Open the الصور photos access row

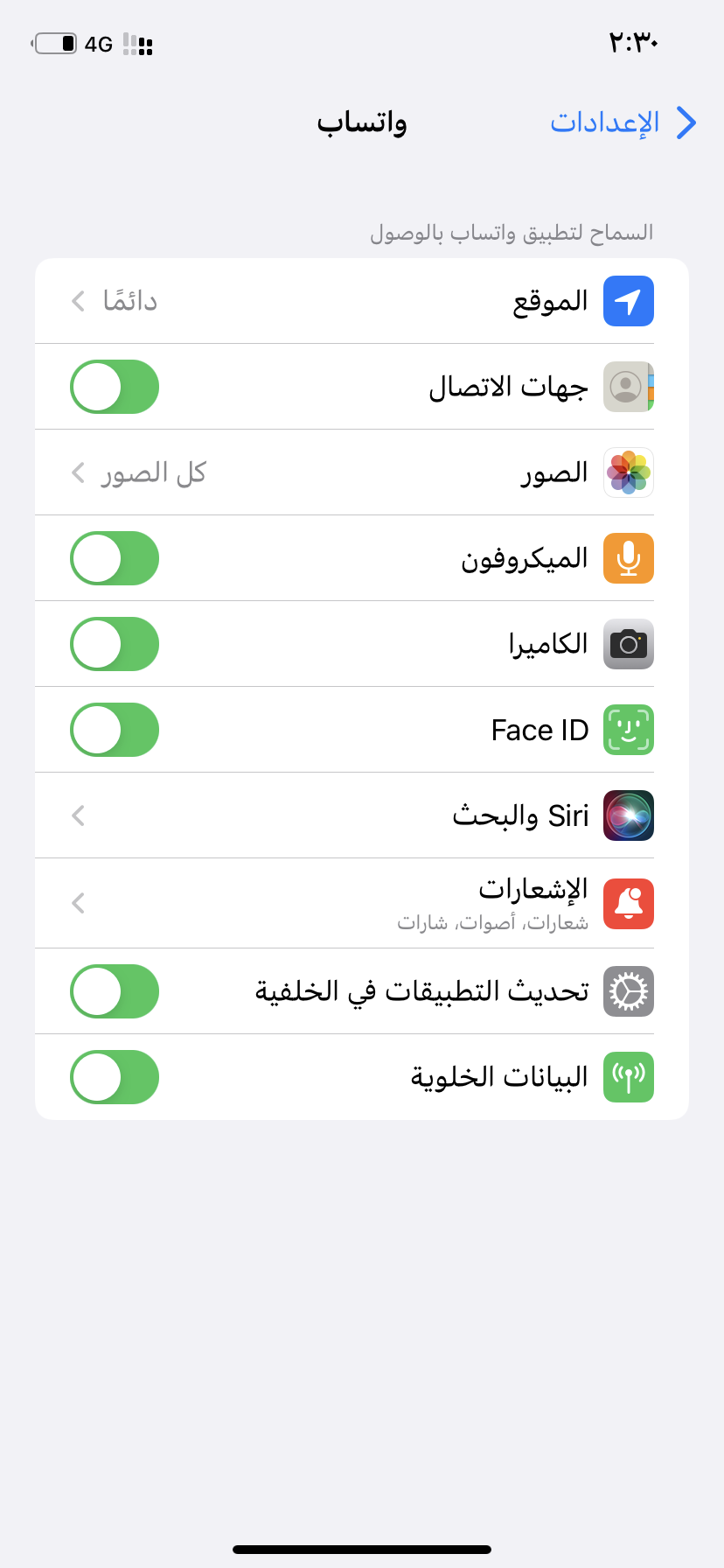click(362, 472)
